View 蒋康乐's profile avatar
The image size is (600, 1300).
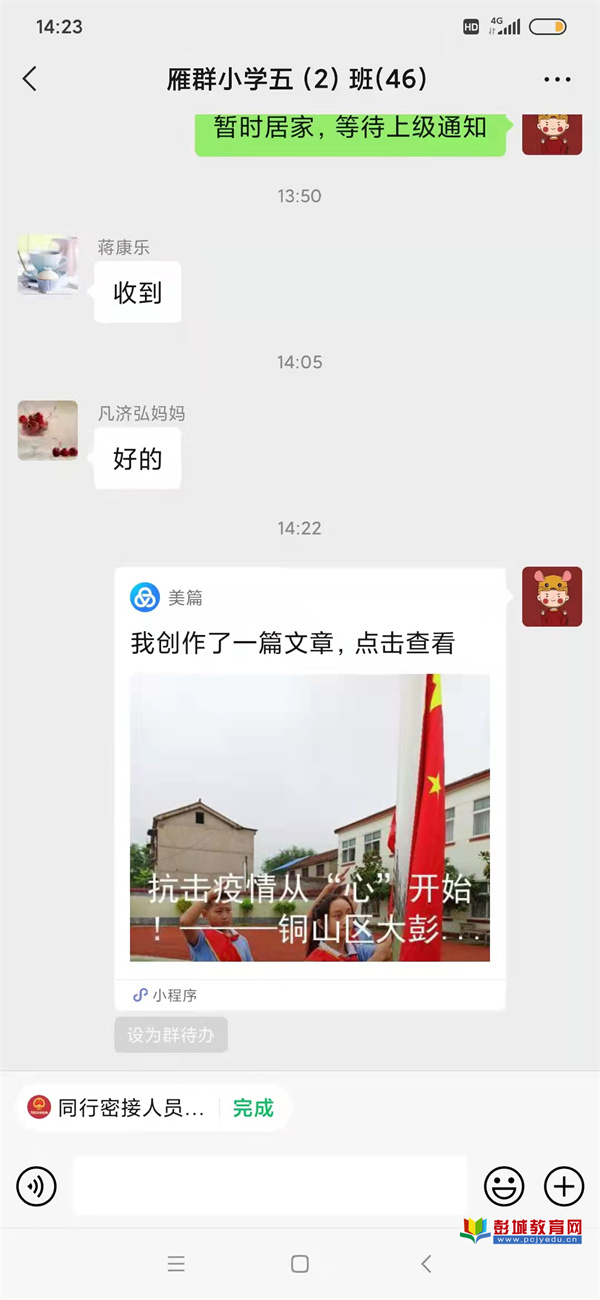point(47,265)
